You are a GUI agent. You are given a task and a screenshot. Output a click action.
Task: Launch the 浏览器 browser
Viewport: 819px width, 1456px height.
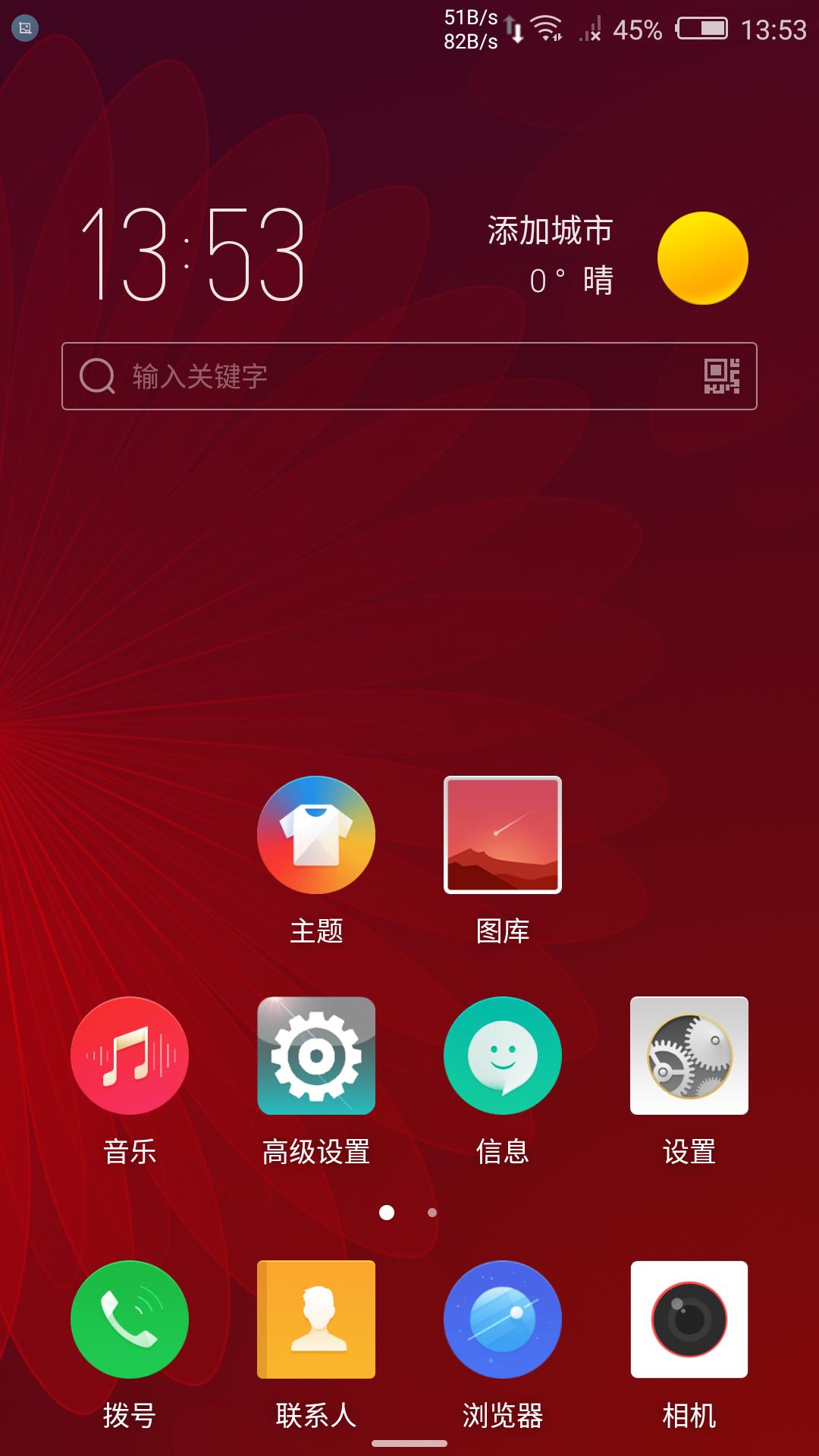pyautogui.click(x=503, y=1319)
